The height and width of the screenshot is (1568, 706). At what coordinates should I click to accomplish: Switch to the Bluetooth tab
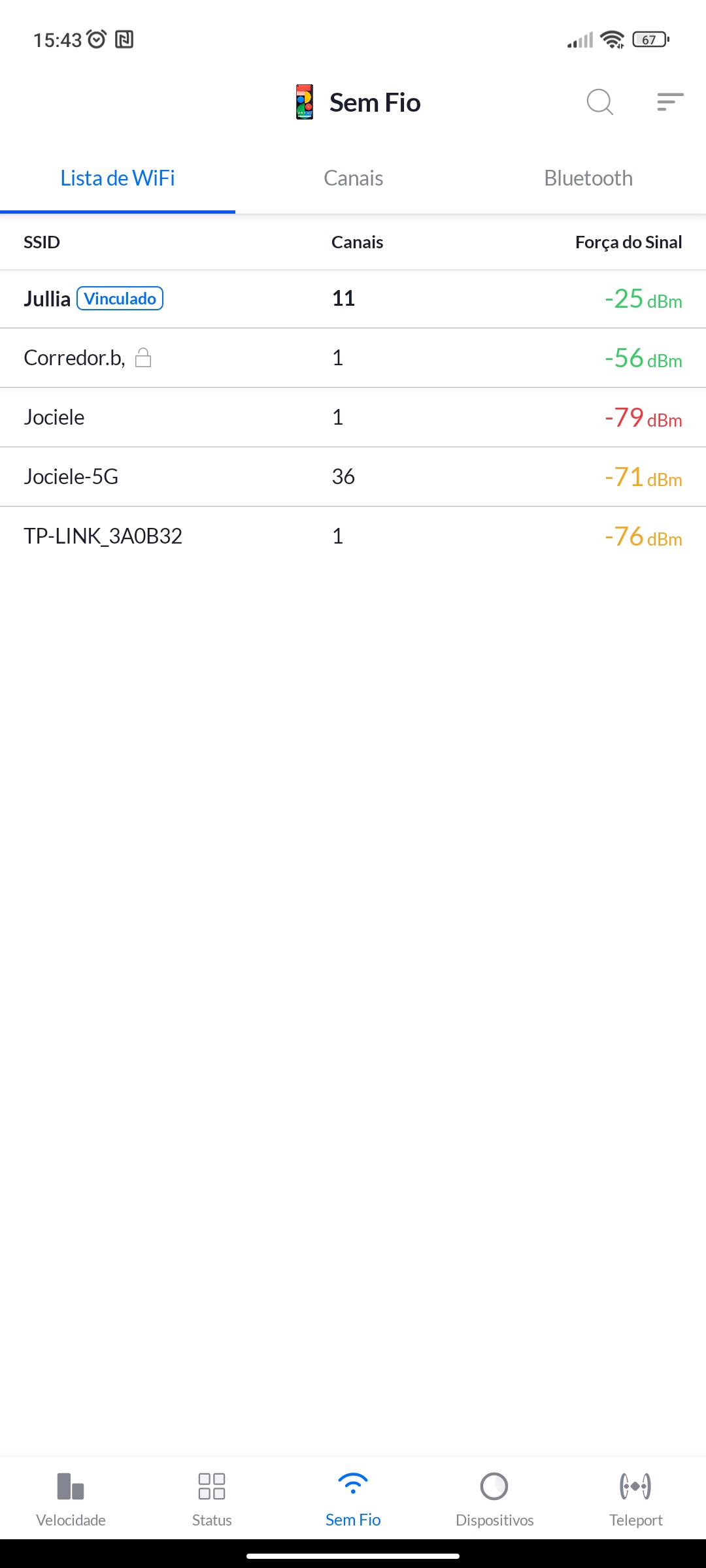pyautogui.click(x=588, y=178)
